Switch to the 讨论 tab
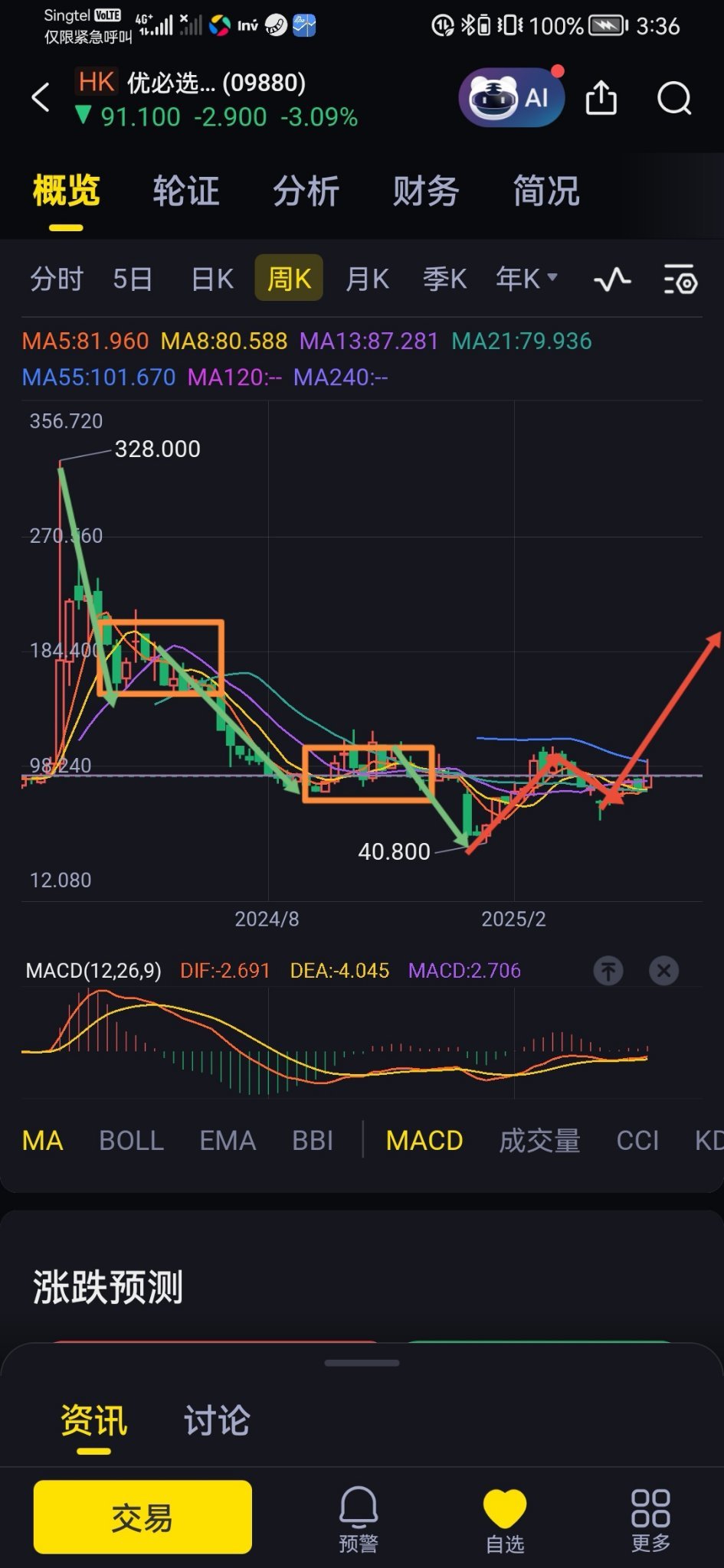The image size is (724, 1568). (x=217, y=1420)
